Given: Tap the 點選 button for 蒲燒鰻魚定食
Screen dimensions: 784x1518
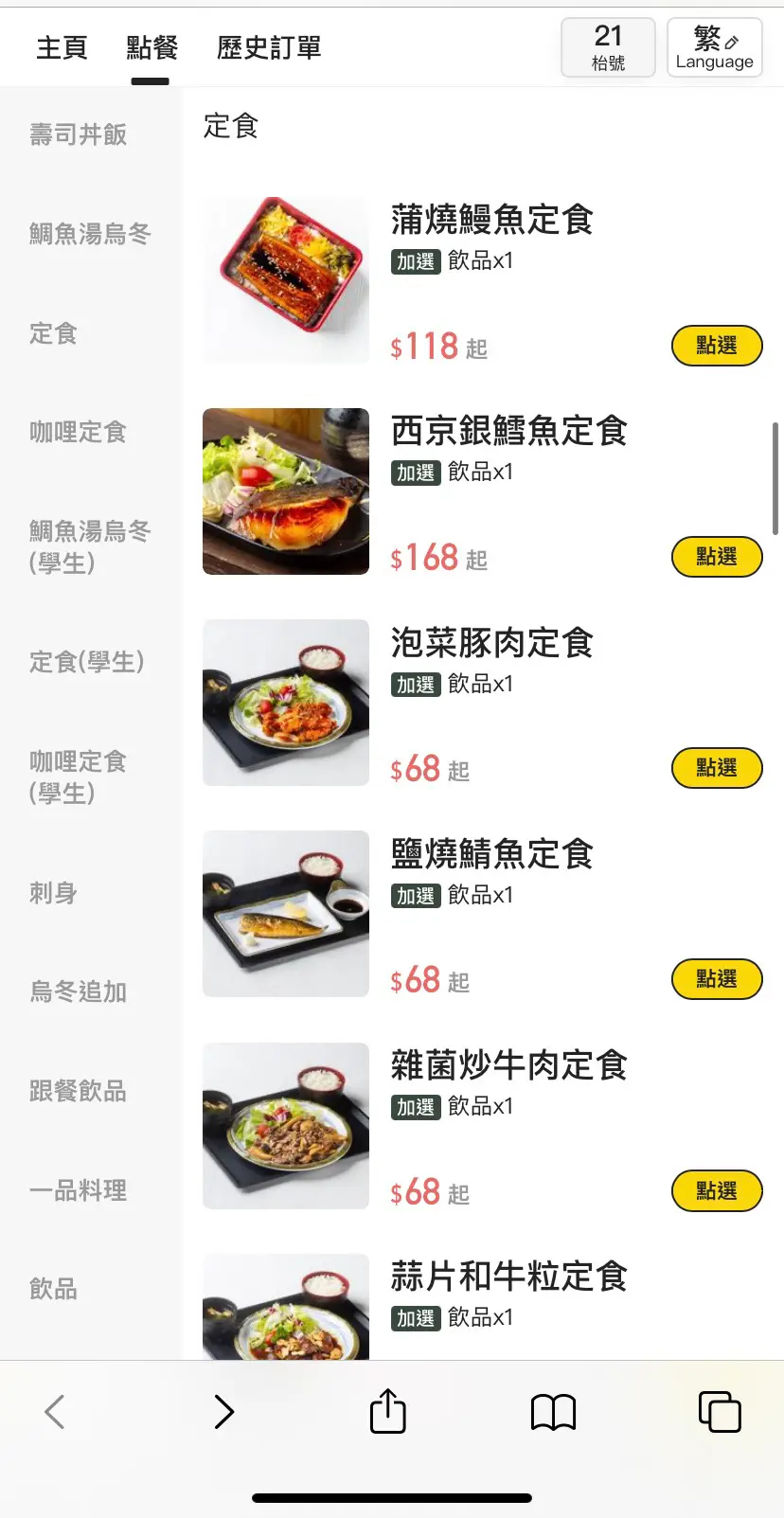Looking at the screenshot, I should (x=717, y=346).
